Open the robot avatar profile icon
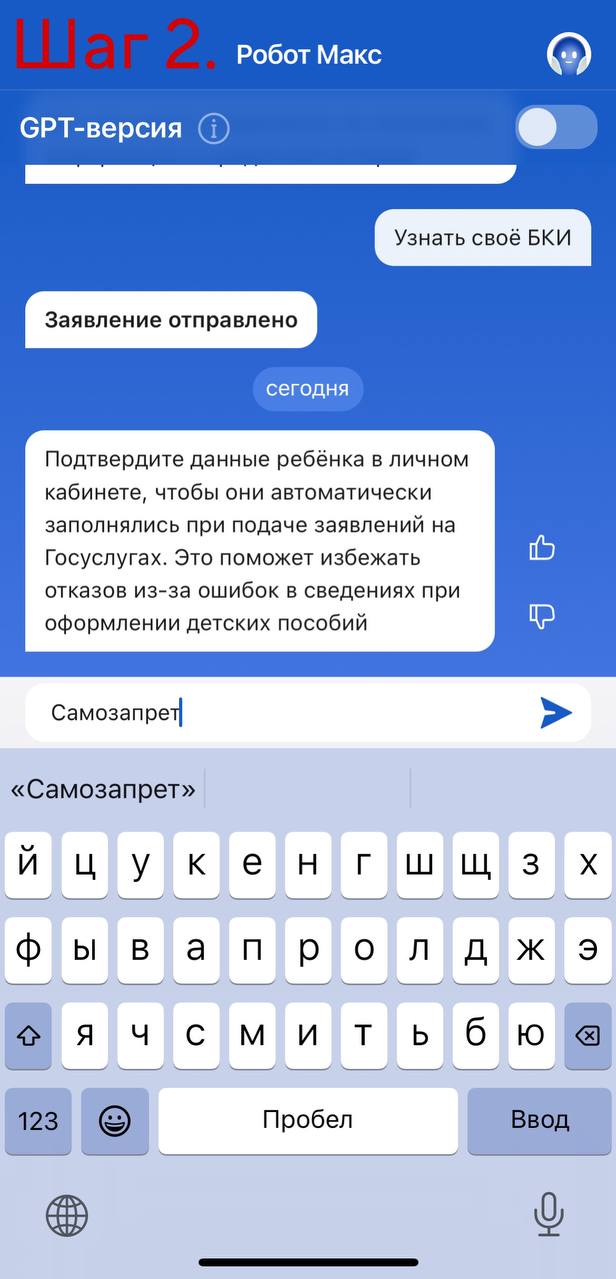Image resolution: width=616 pixels, height=1279 pixels. pyautogui.click(x=569, y=53)
